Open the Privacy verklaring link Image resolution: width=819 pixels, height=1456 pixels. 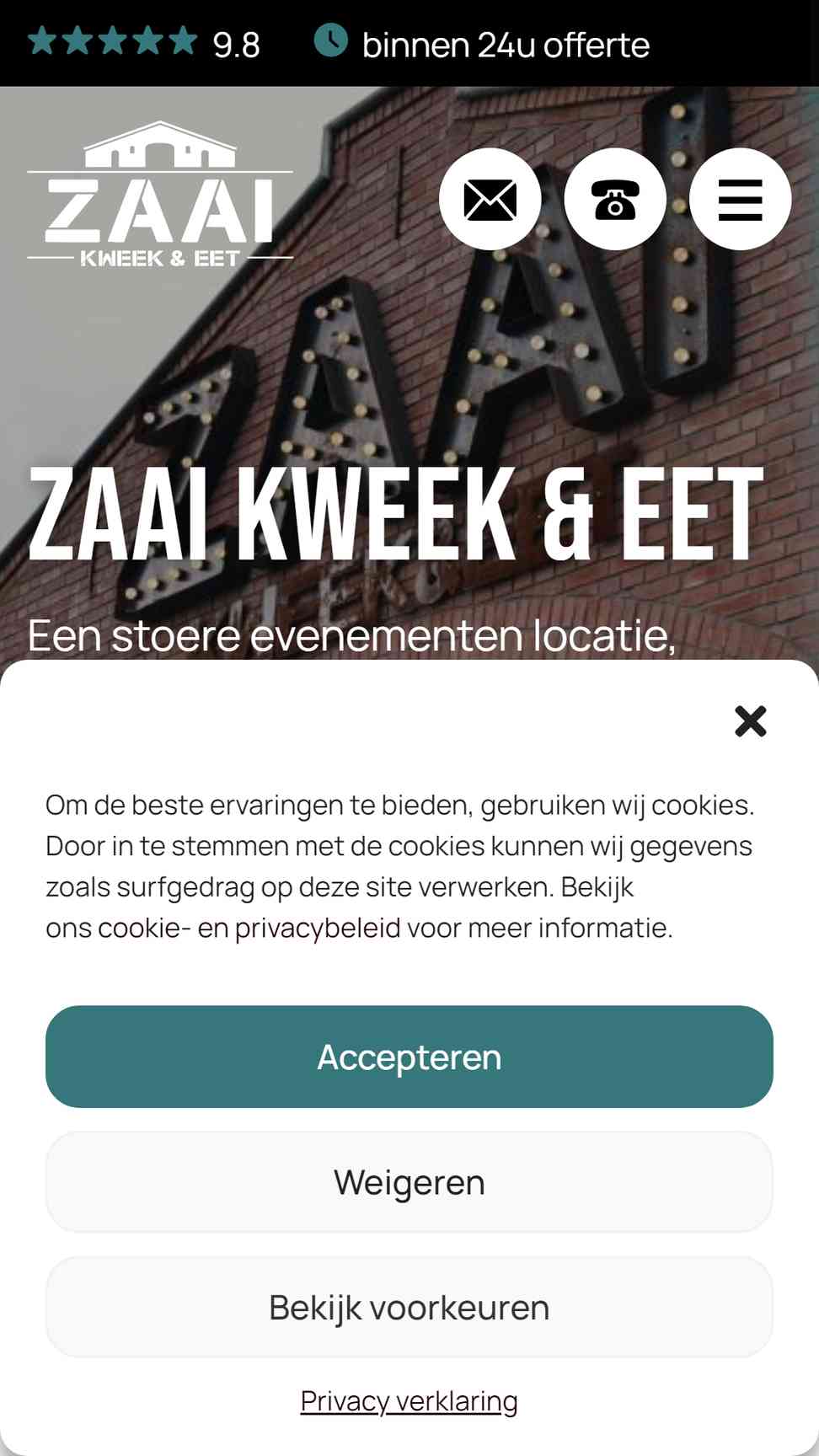point(409,1401)
